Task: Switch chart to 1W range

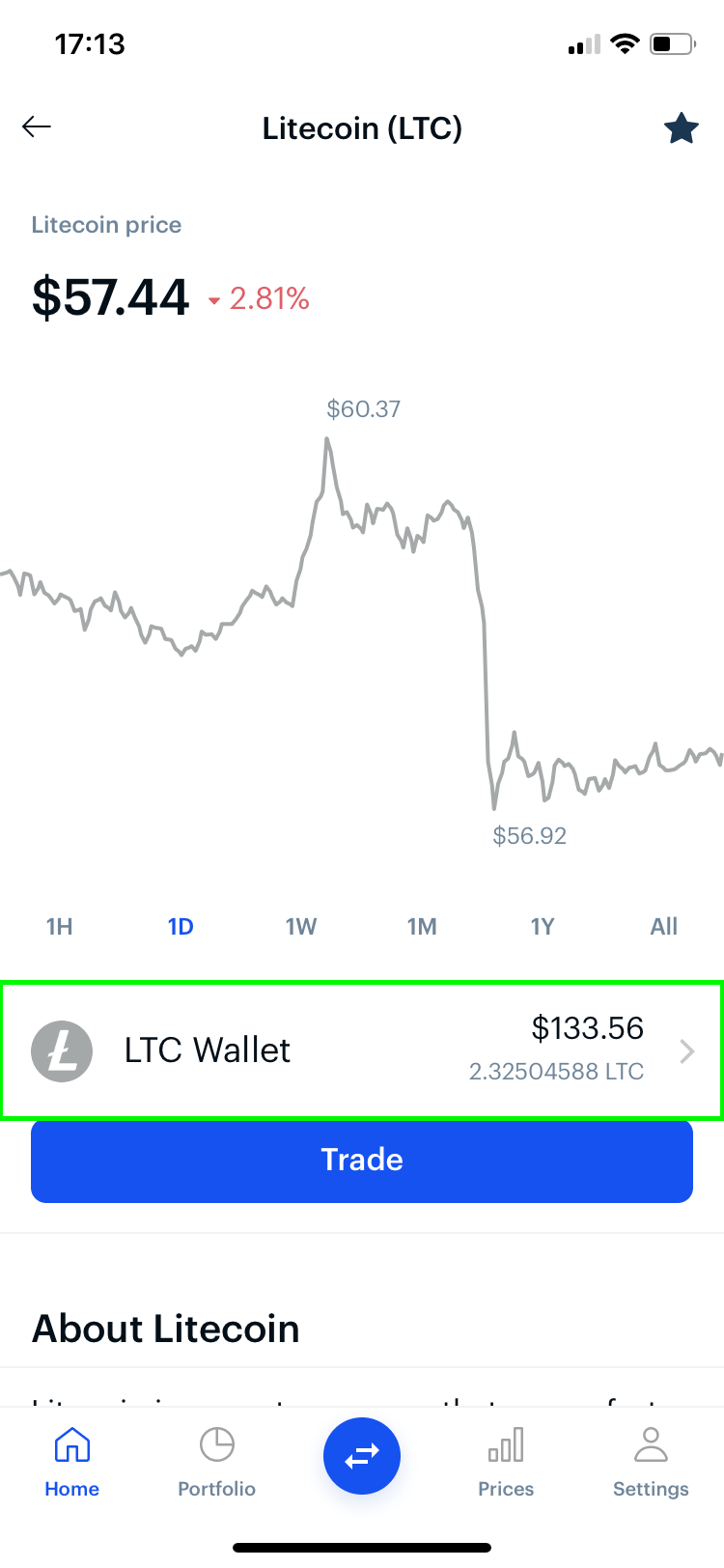Action: (301, 927)
